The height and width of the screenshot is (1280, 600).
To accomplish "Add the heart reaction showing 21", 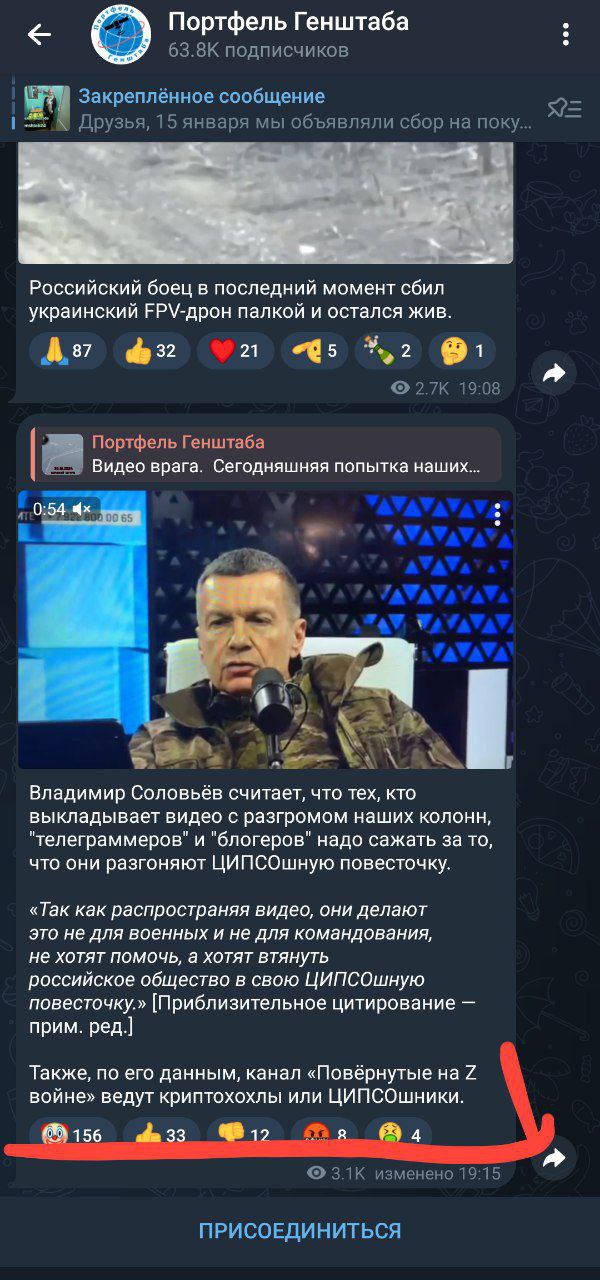I will coord(233,350).
